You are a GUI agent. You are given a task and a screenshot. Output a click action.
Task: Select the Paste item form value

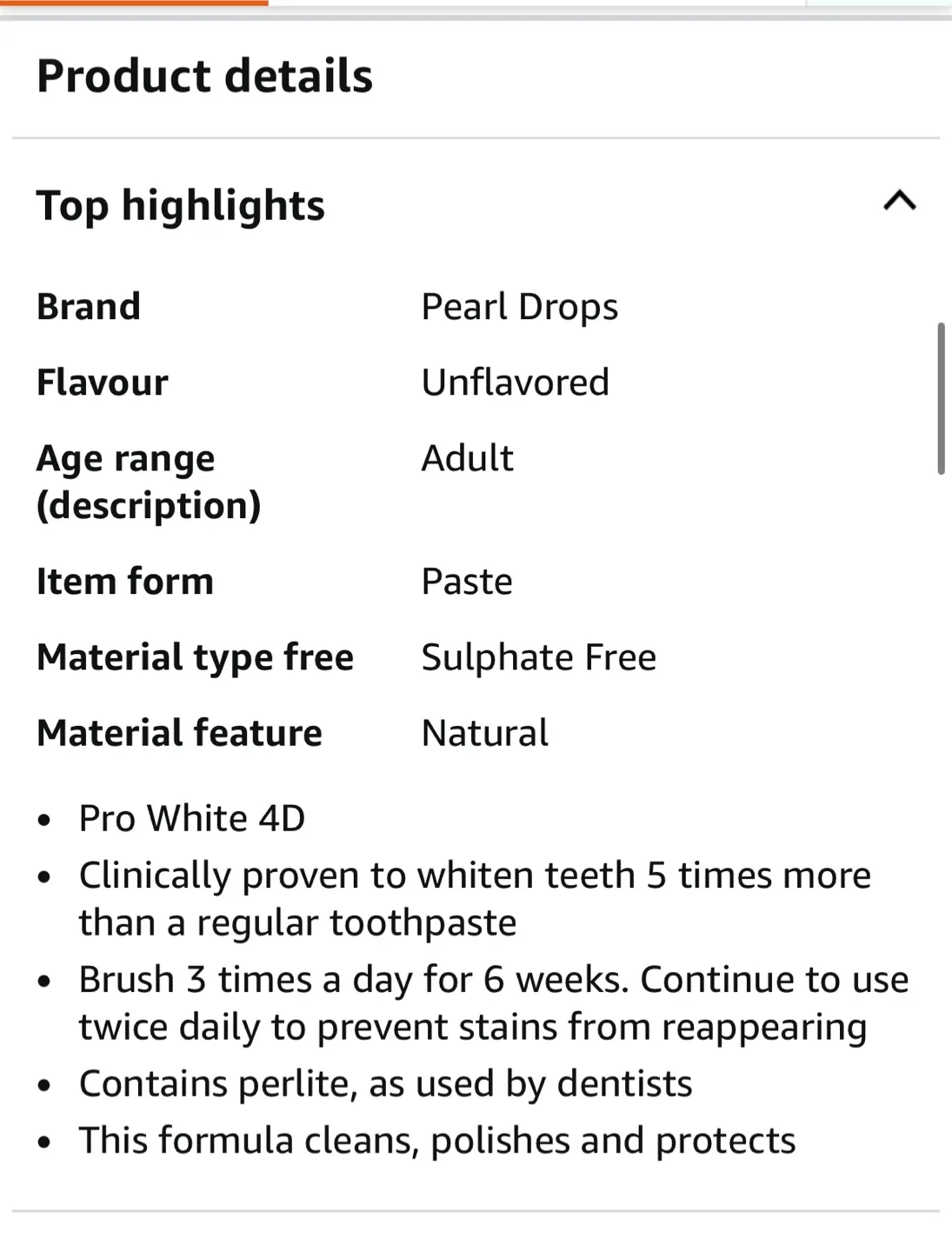click(x=466, y=581)
